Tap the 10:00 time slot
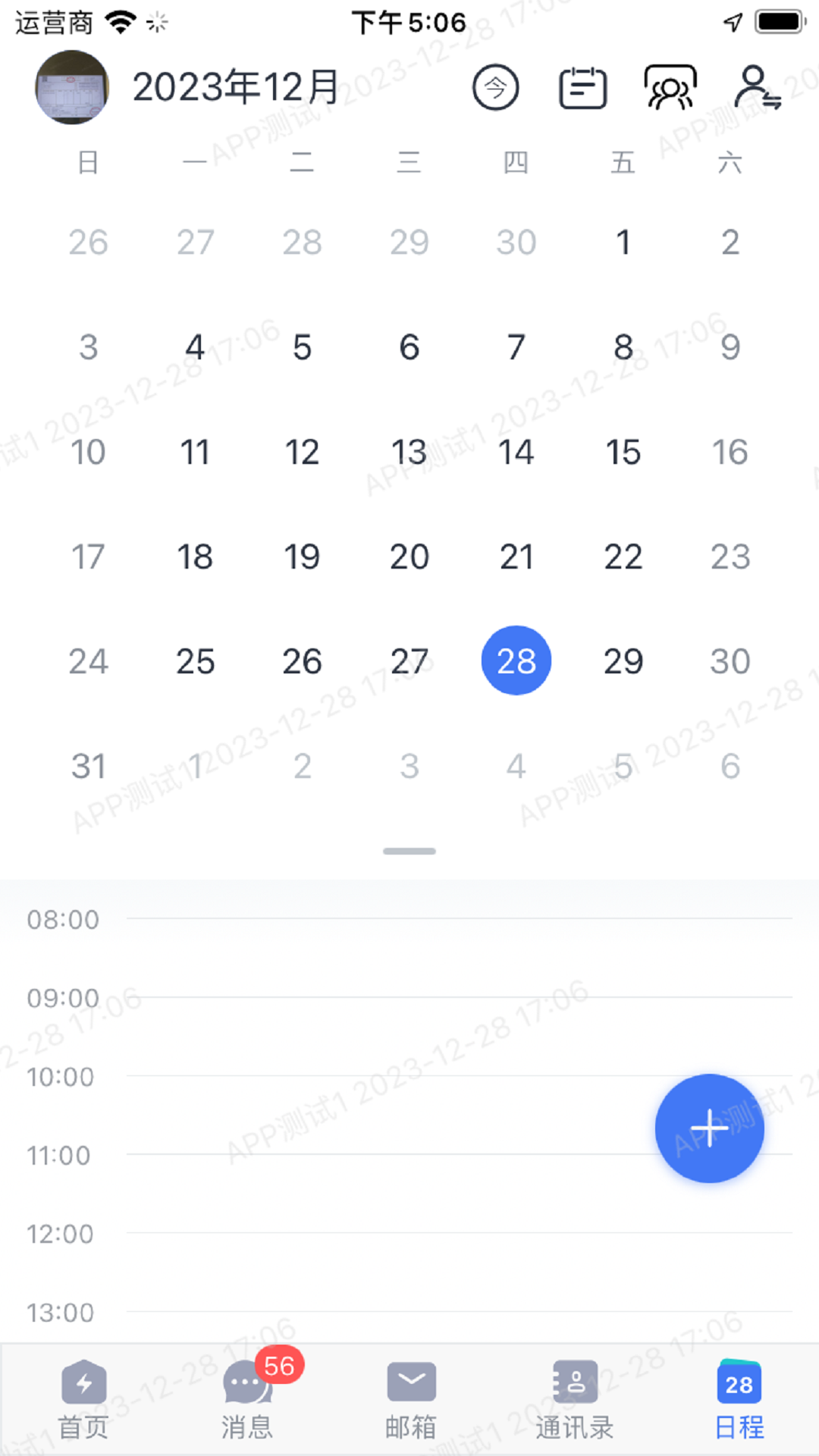The width and height of the screenshot is (819, 1456). [379, 1115]
